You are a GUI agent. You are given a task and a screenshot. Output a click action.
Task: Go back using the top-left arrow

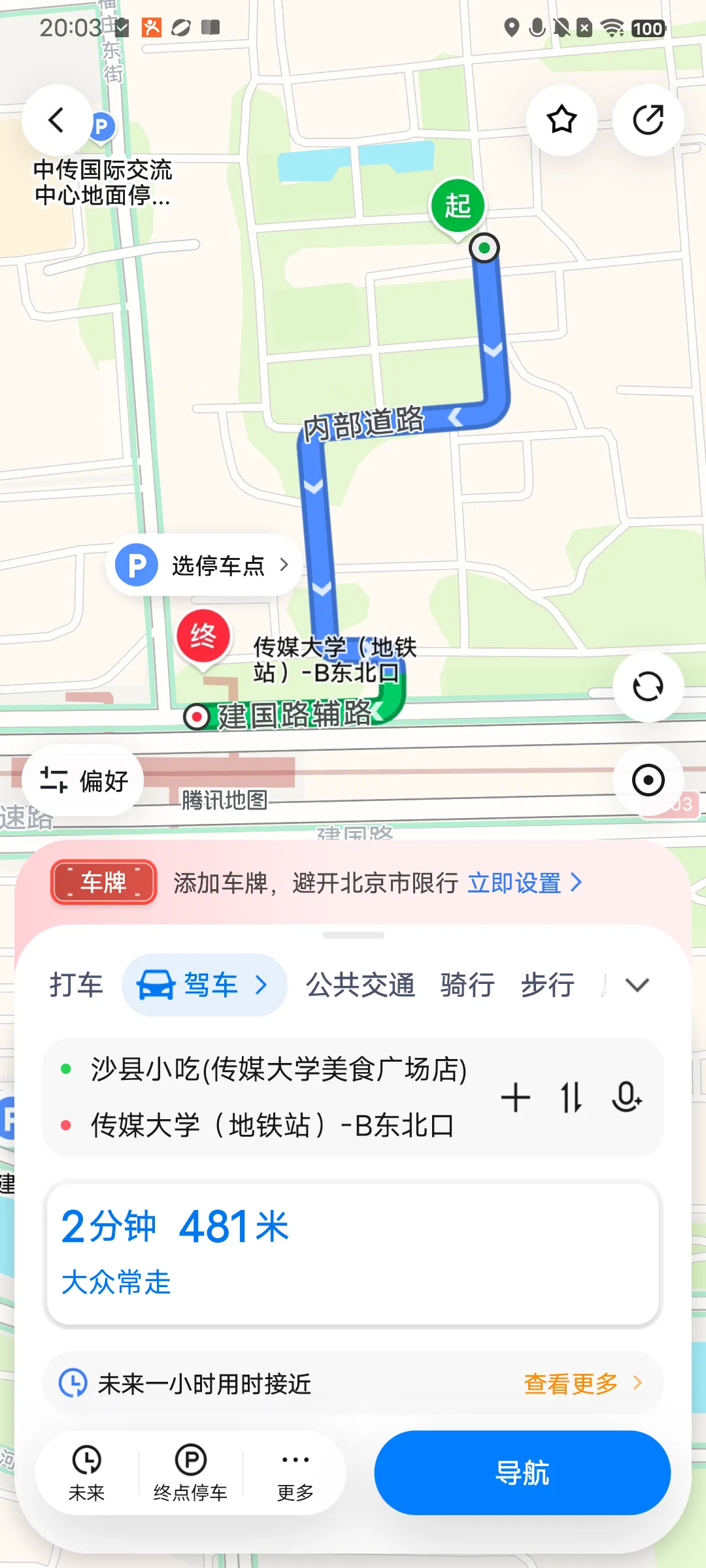(x=57, y=120)
